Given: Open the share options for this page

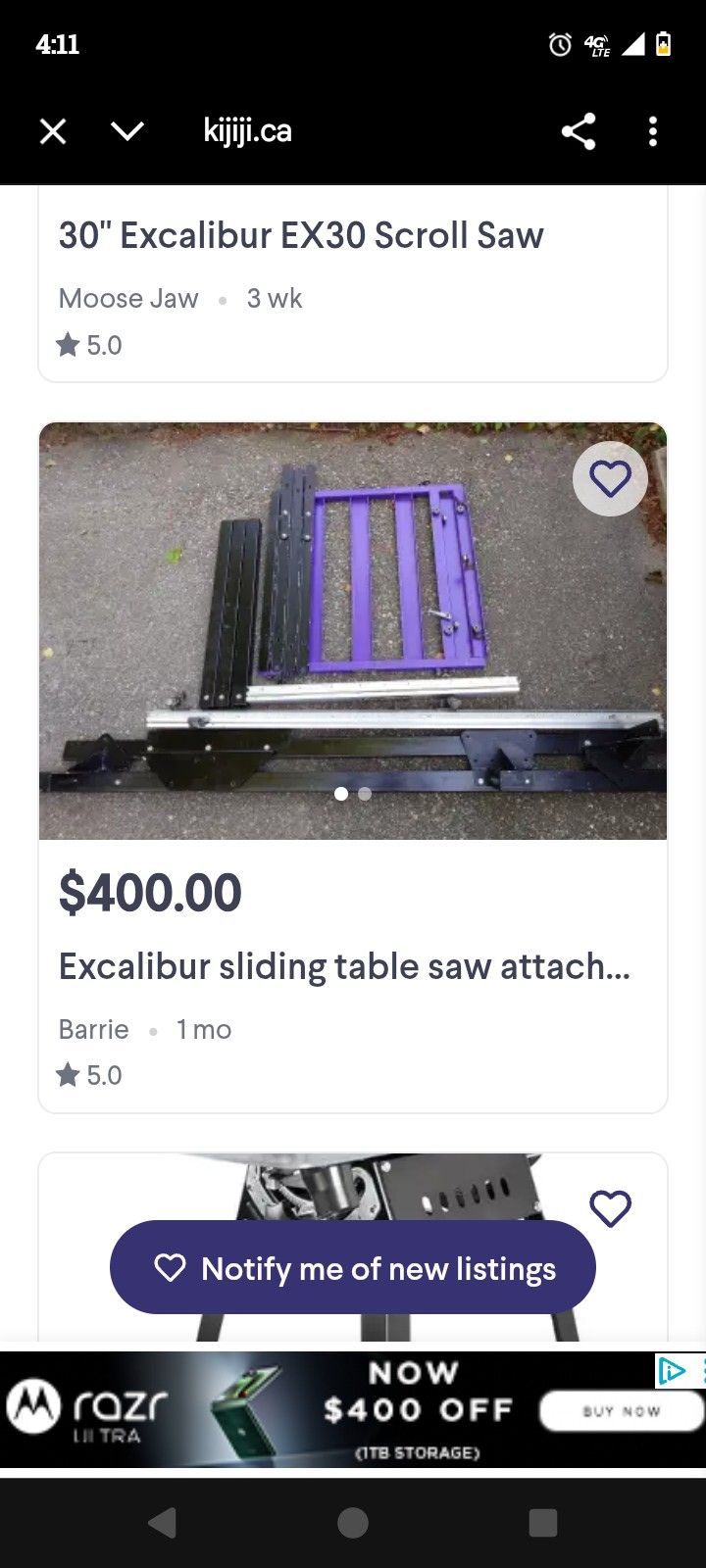Looking at the screenshot, I should (x=578, y=130).
